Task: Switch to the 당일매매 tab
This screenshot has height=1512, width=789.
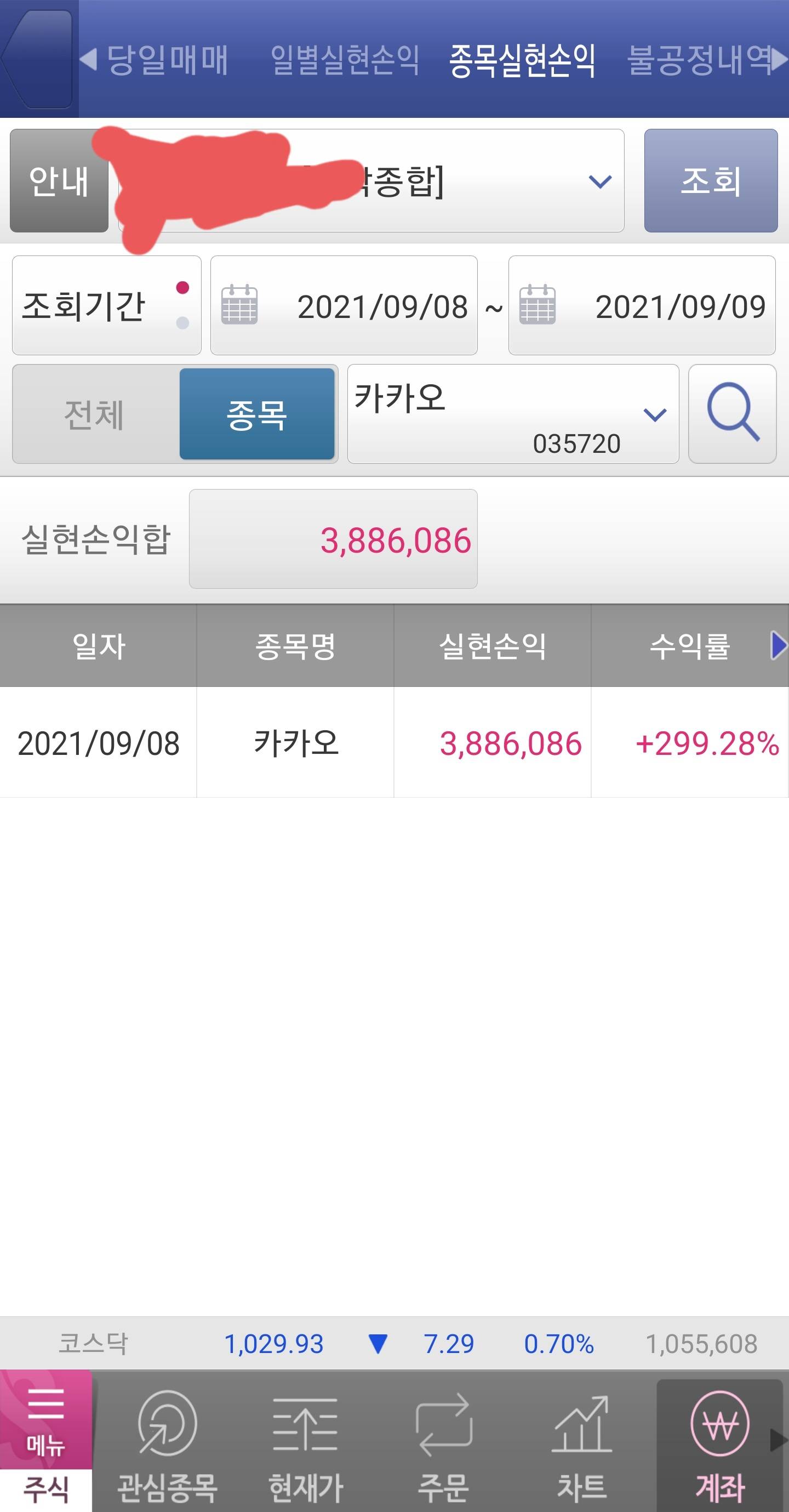Action: coord(167,60)
